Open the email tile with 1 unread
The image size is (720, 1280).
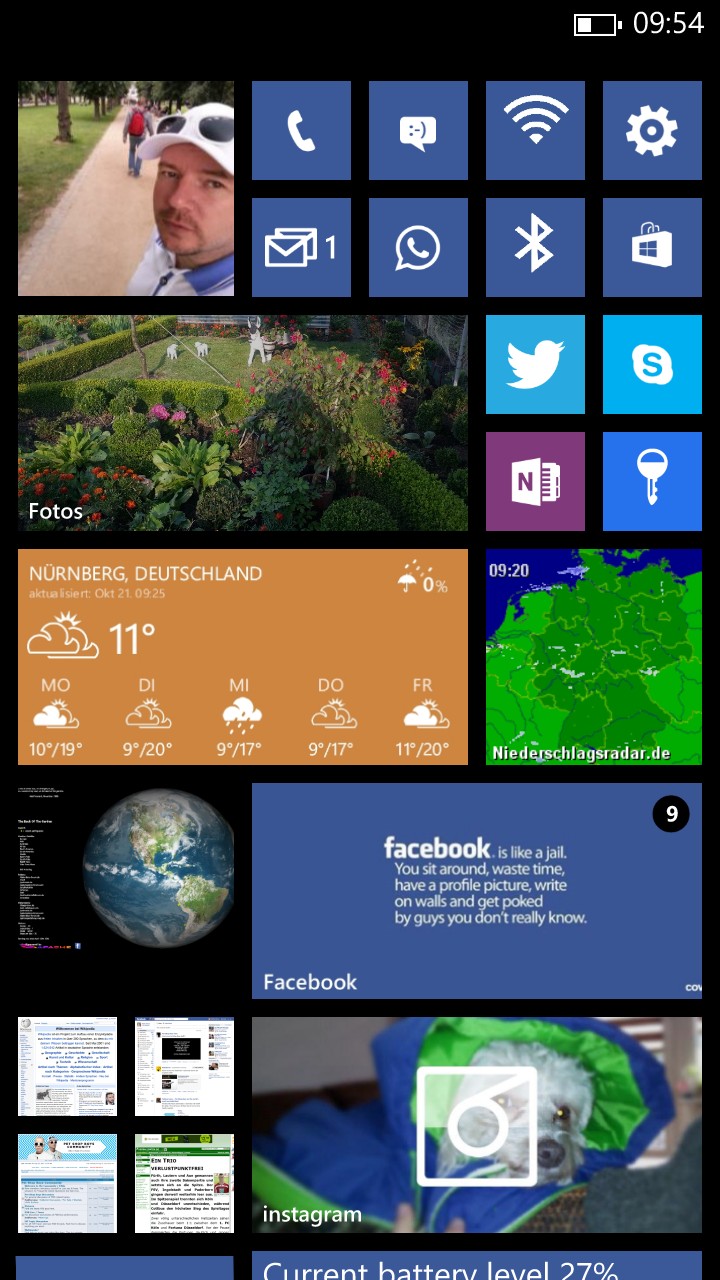(x=301, y=247)
